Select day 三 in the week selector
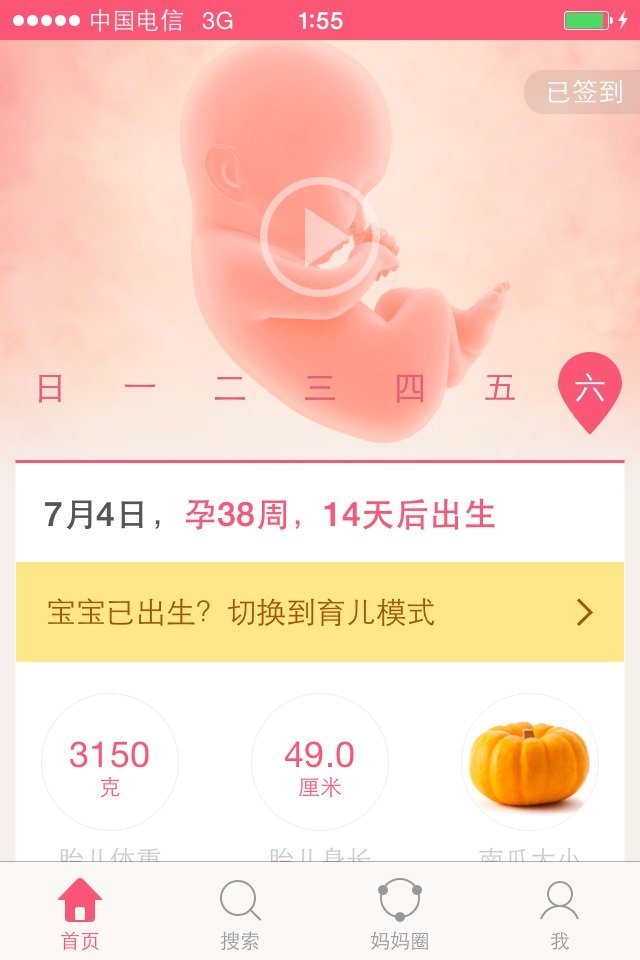The image size is (640, 960). [x=320, y=388]
